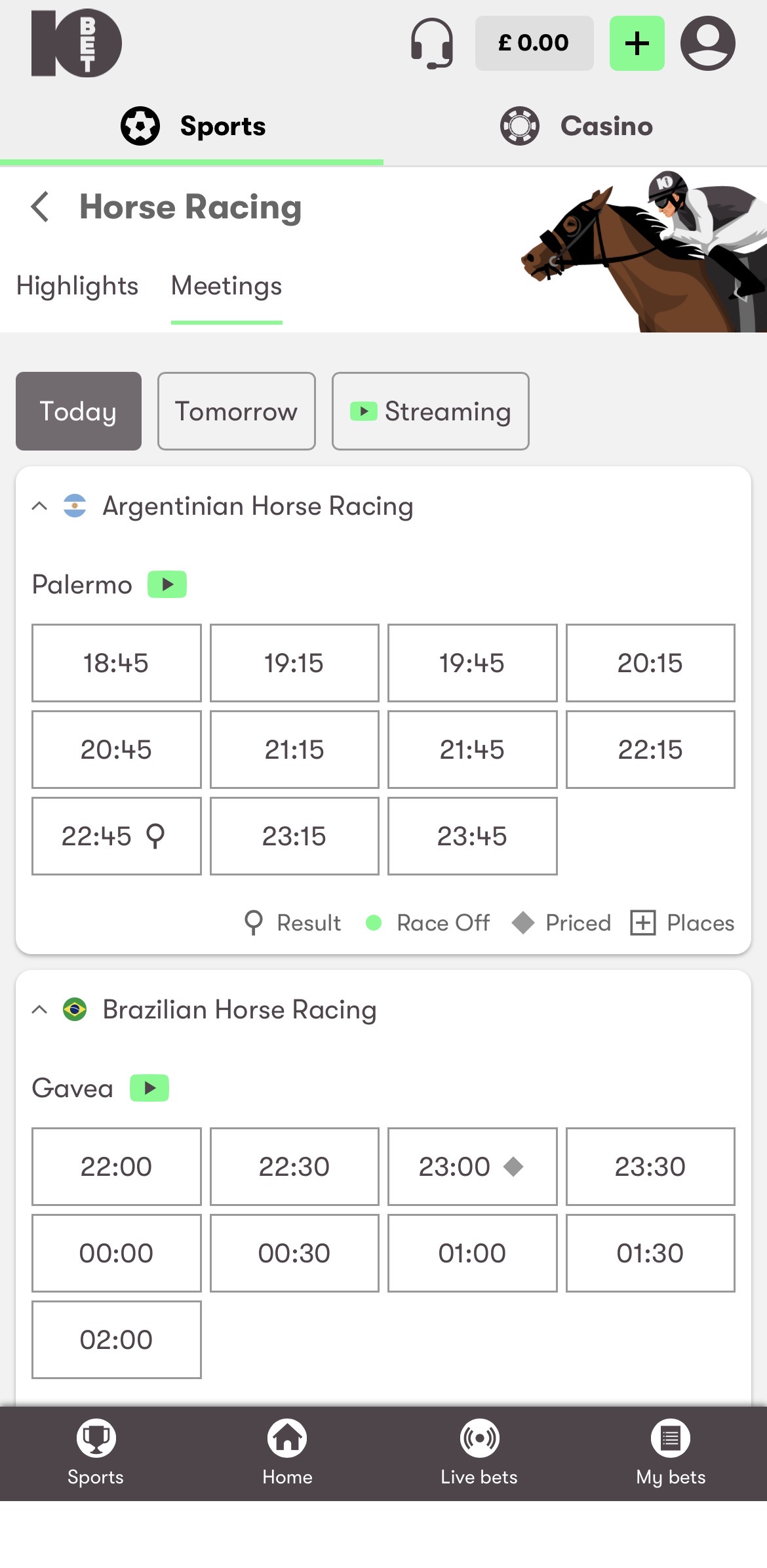Click the 10bet logo
Viewport: 767px width, 1568px height.
(76, 43)
